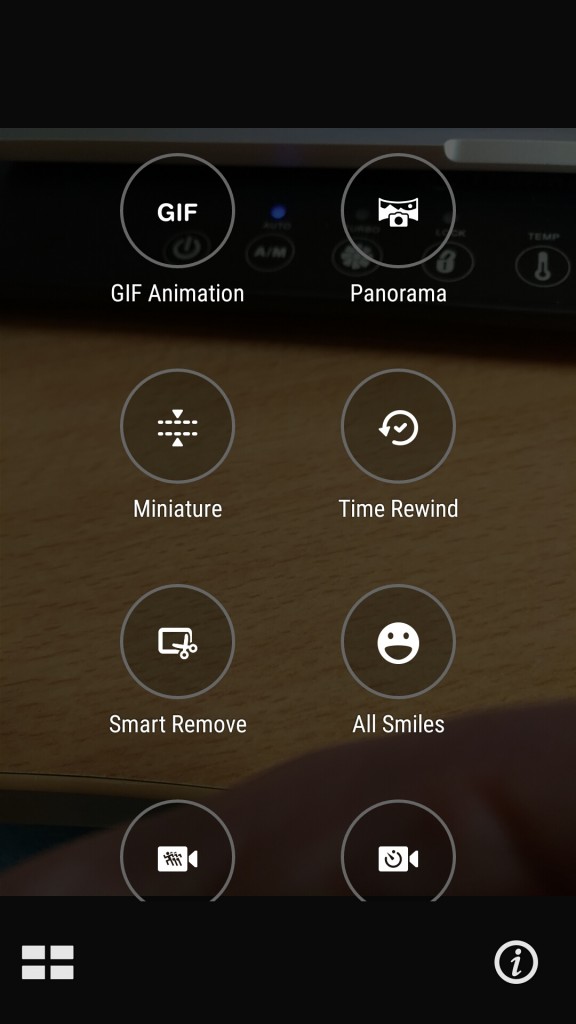Tap the time lapse video mode icon

[398, 852]
